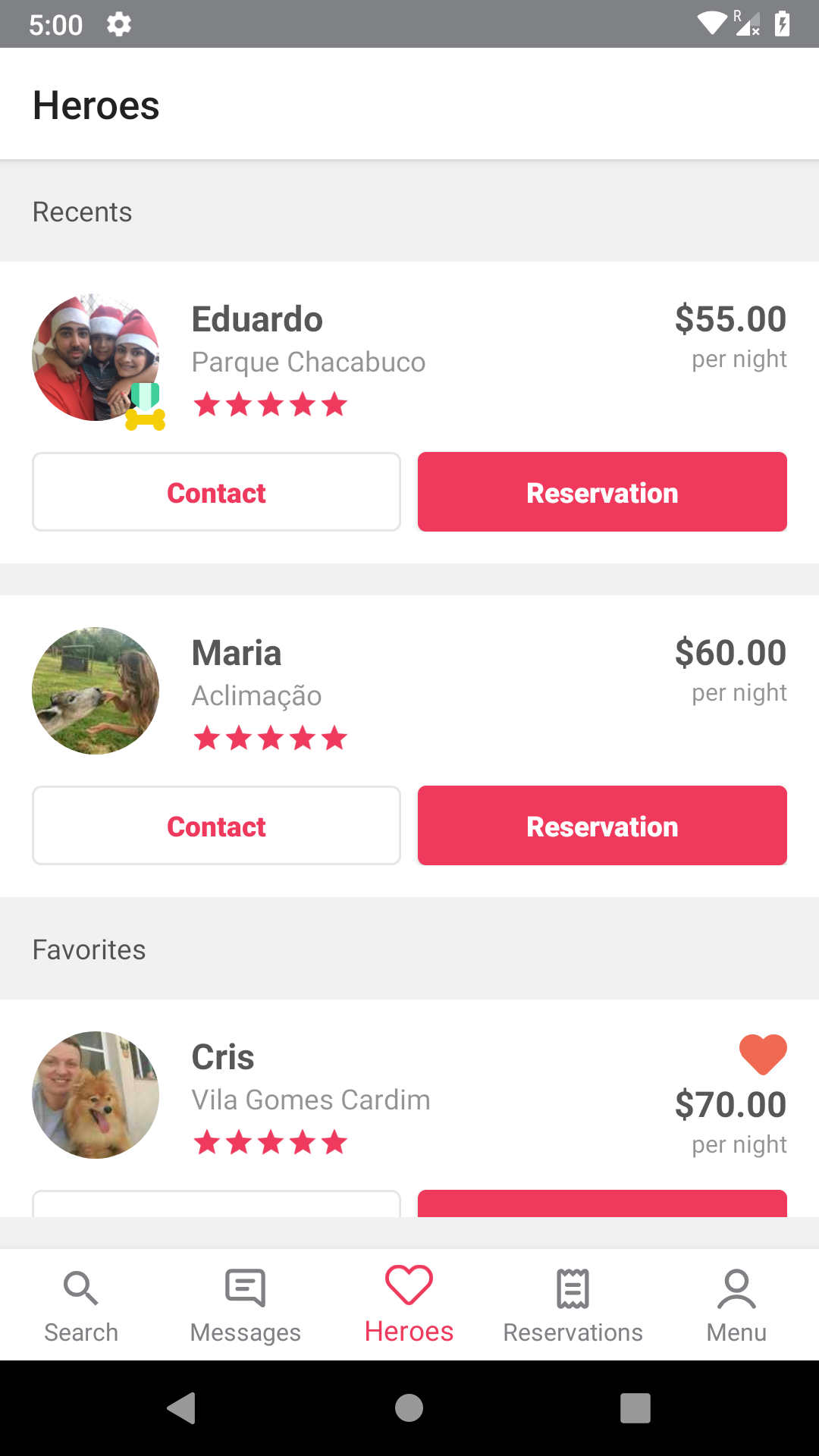Tap the system back button
Viewport: 819px width, 1456px height.
click(182, 1408)
